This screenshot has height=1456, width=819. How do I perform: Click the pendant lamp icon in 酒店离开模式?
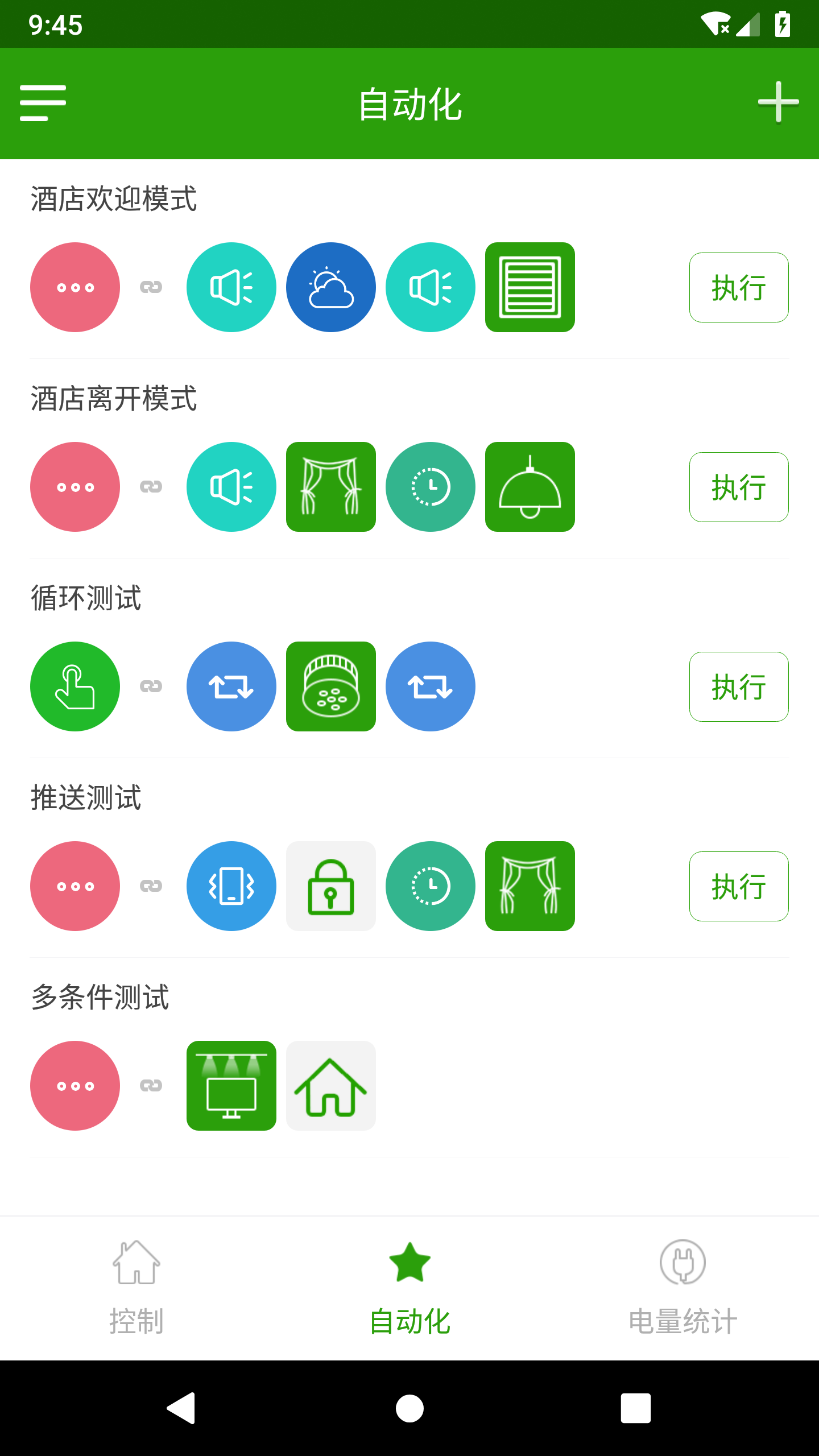pos(530,487)
